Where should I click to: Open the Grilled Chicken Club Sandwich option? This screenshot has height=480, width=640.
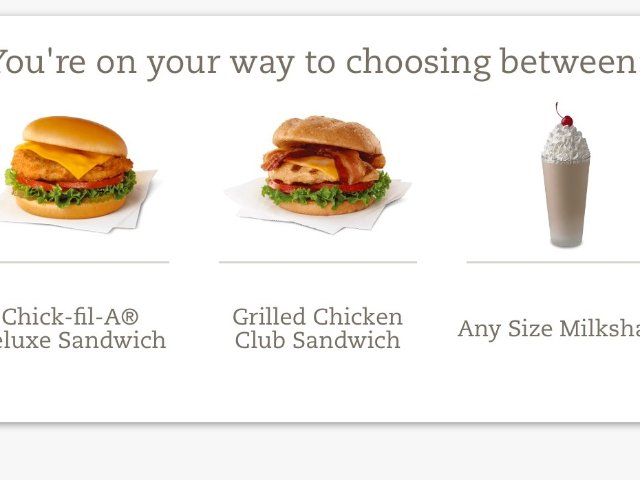tap(318, 170)
